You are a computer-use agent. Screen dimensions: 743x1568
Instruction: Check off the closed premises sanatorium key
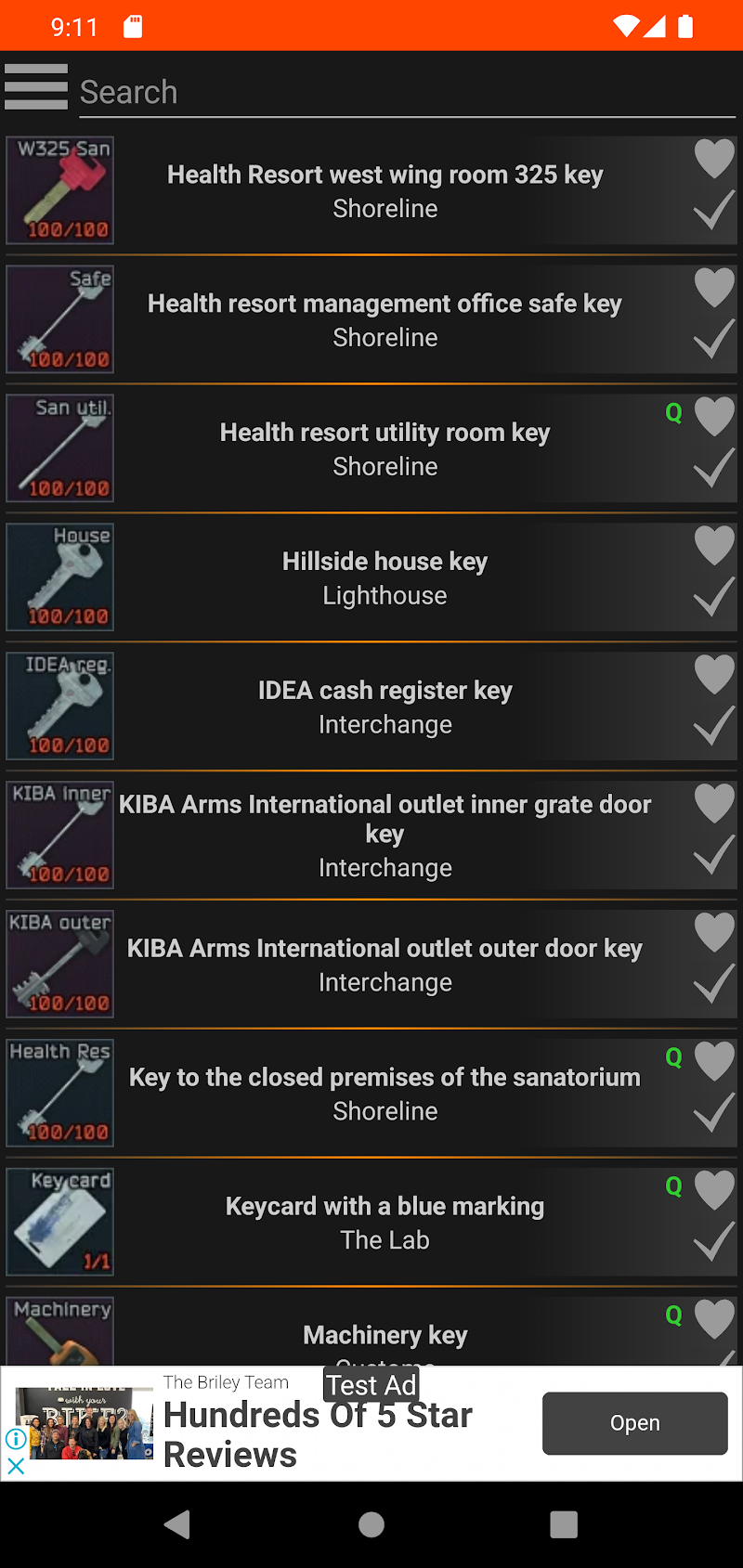coord(714,1112)
